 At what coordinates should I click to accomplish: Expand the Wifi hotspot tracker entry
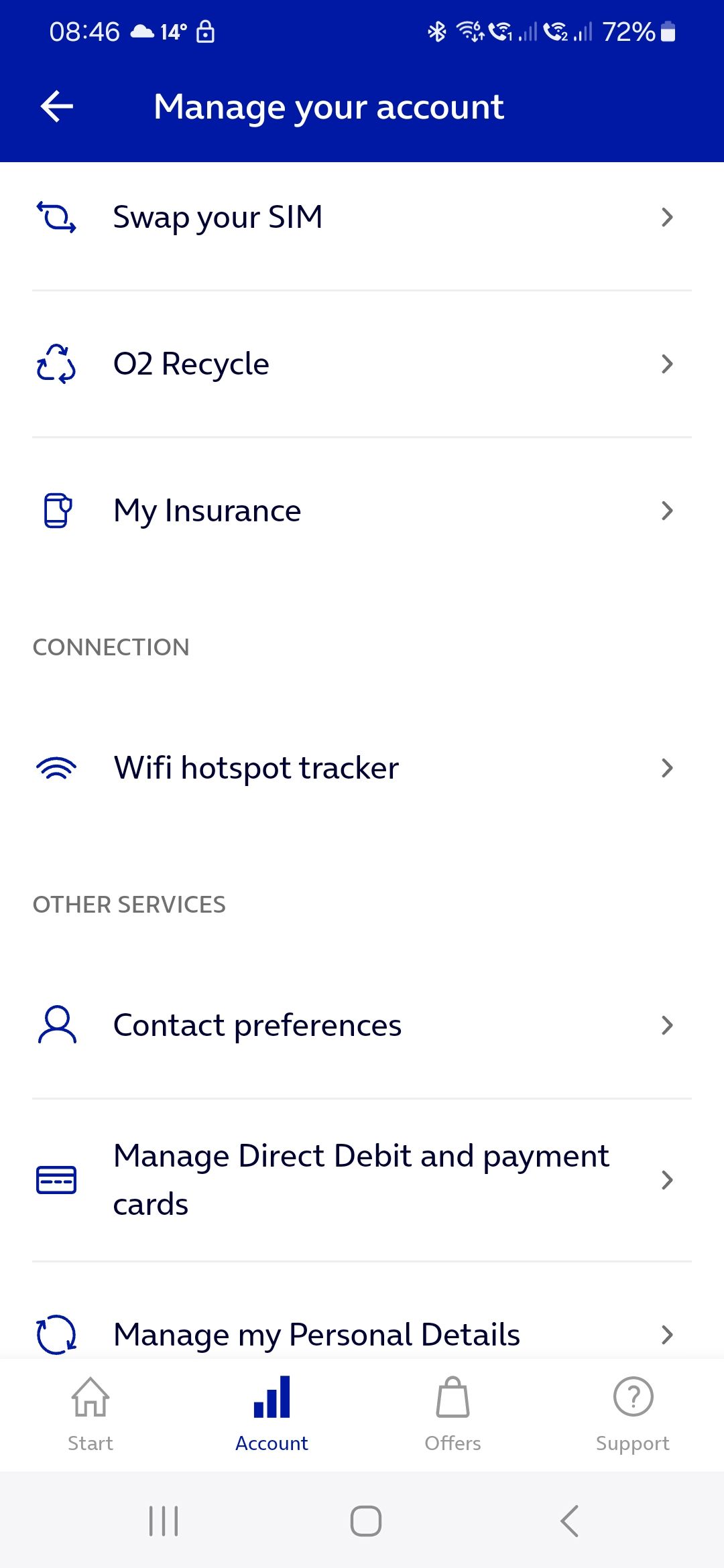pos(667,768)
